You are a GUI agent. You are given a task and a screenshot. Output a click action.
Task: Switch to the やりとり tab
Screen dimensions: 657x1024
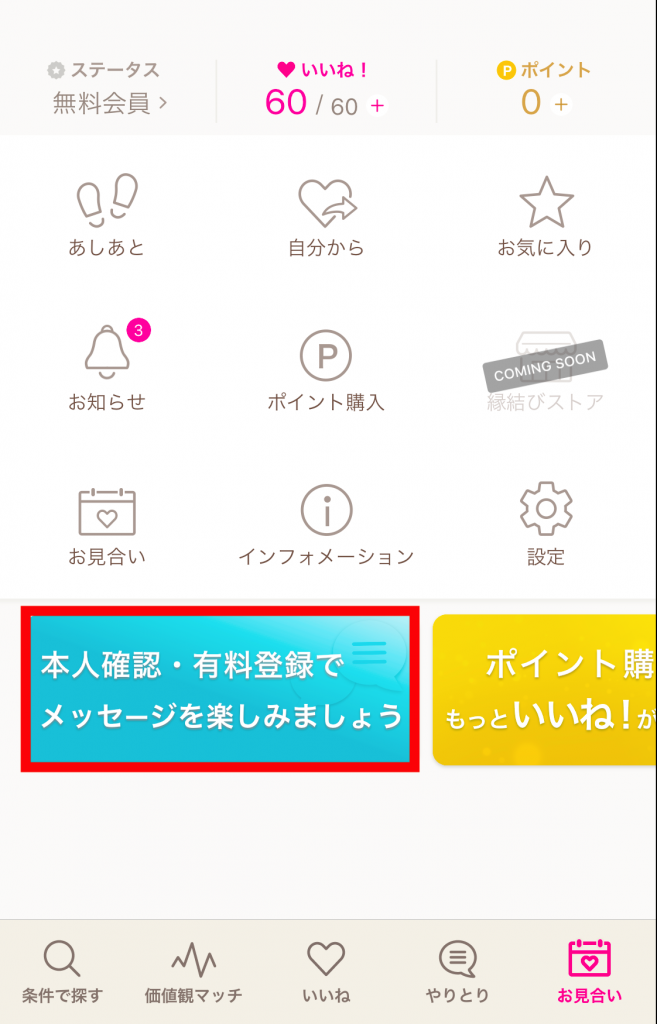click(x=457, y=972)
